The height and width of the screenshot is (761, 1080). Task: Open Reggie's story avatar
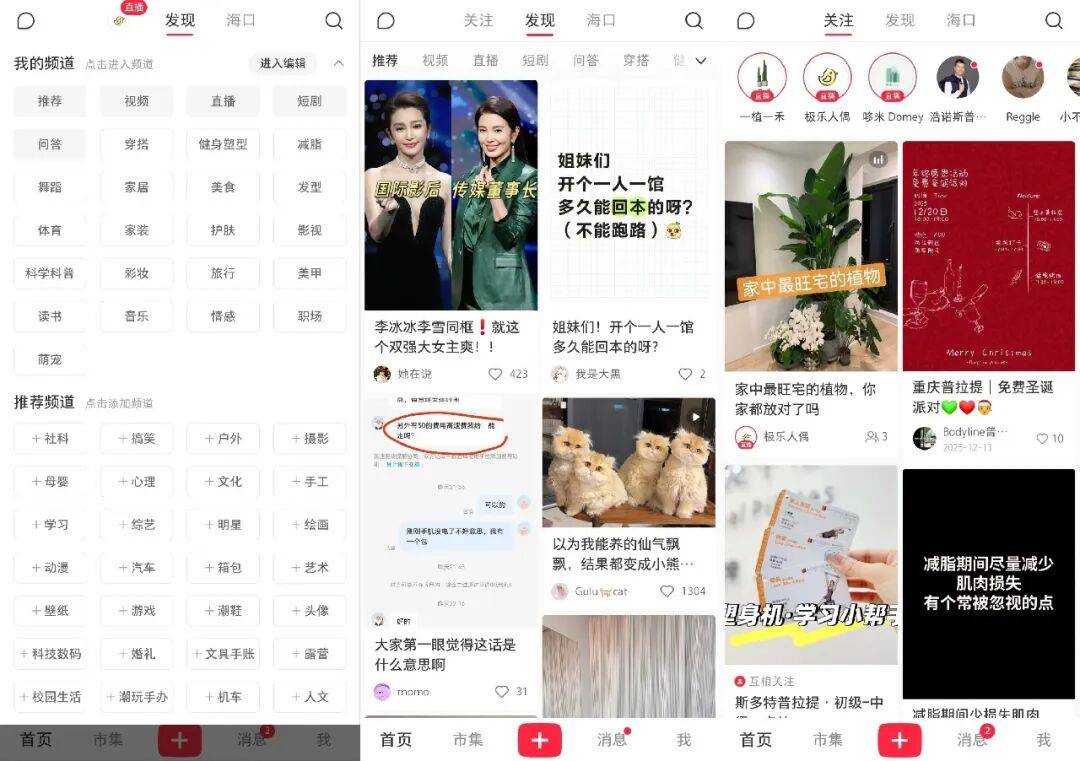click(x=1022, y=79)
